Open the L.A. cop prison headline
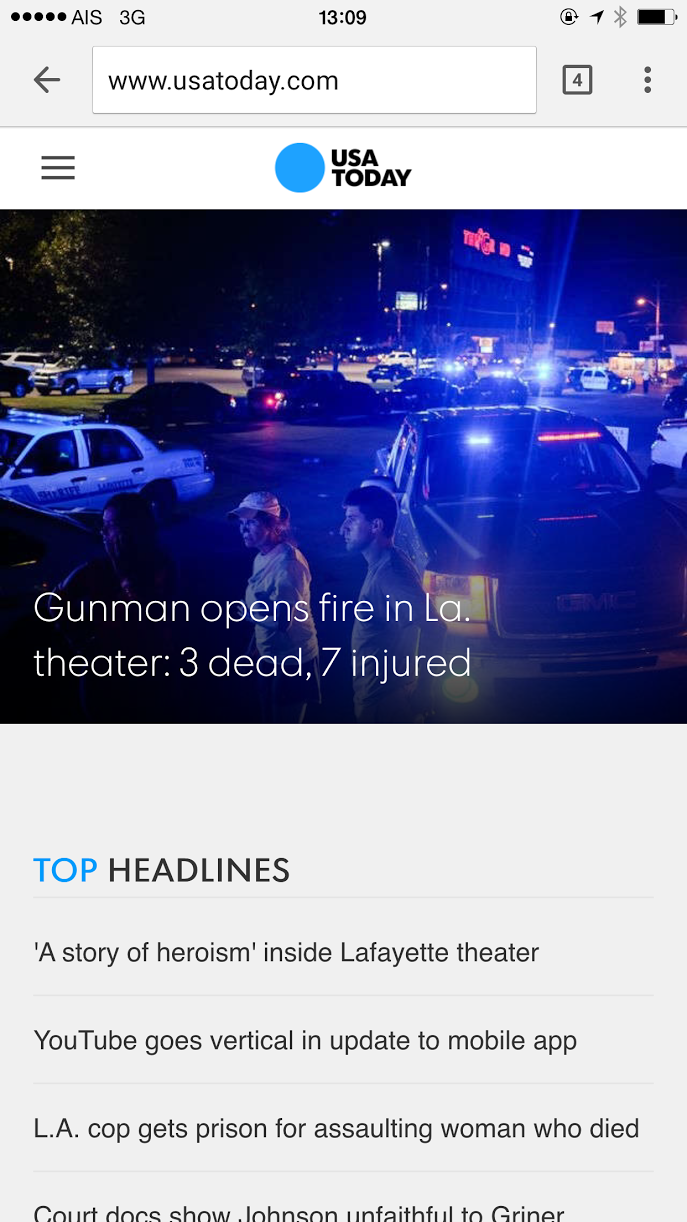This screenshot has height=1222, width=687. 336,1129
